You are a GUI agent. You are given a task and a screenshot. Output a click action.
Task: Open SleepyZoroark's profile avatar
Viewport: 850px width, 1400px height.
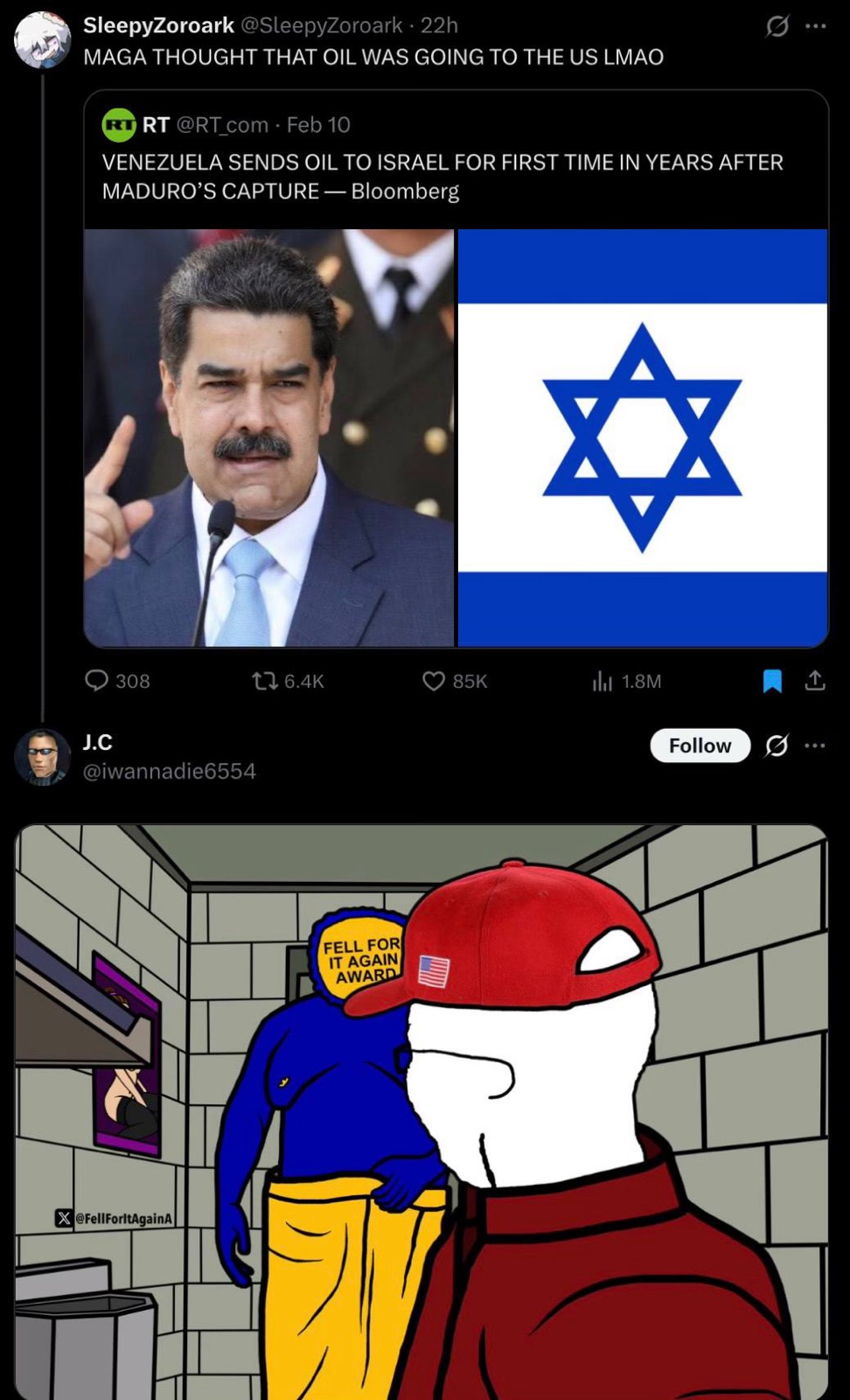42,40
